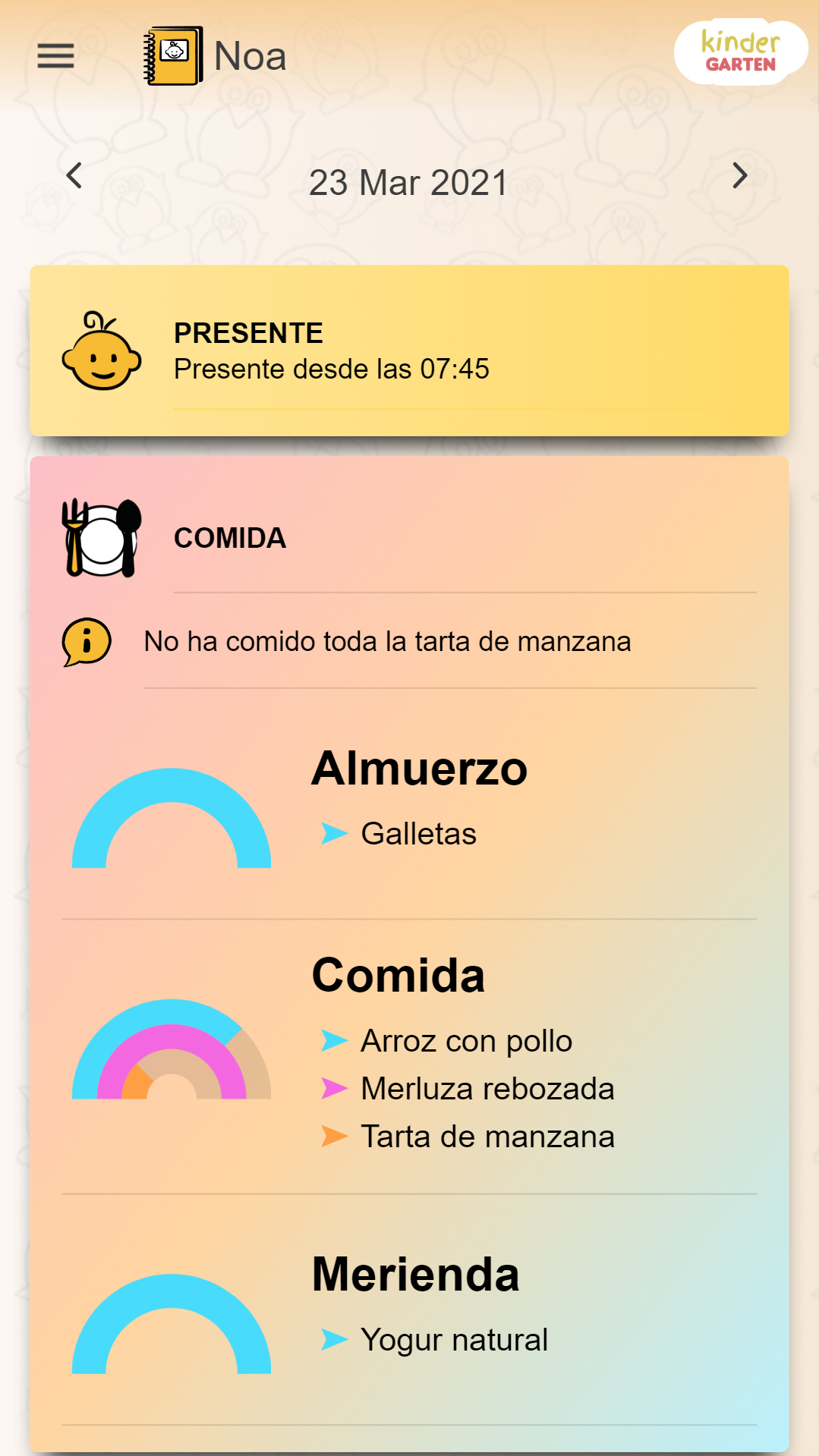Go to the next day
This screenshot has width=819, height=1456.
click(x=740, y=176)
